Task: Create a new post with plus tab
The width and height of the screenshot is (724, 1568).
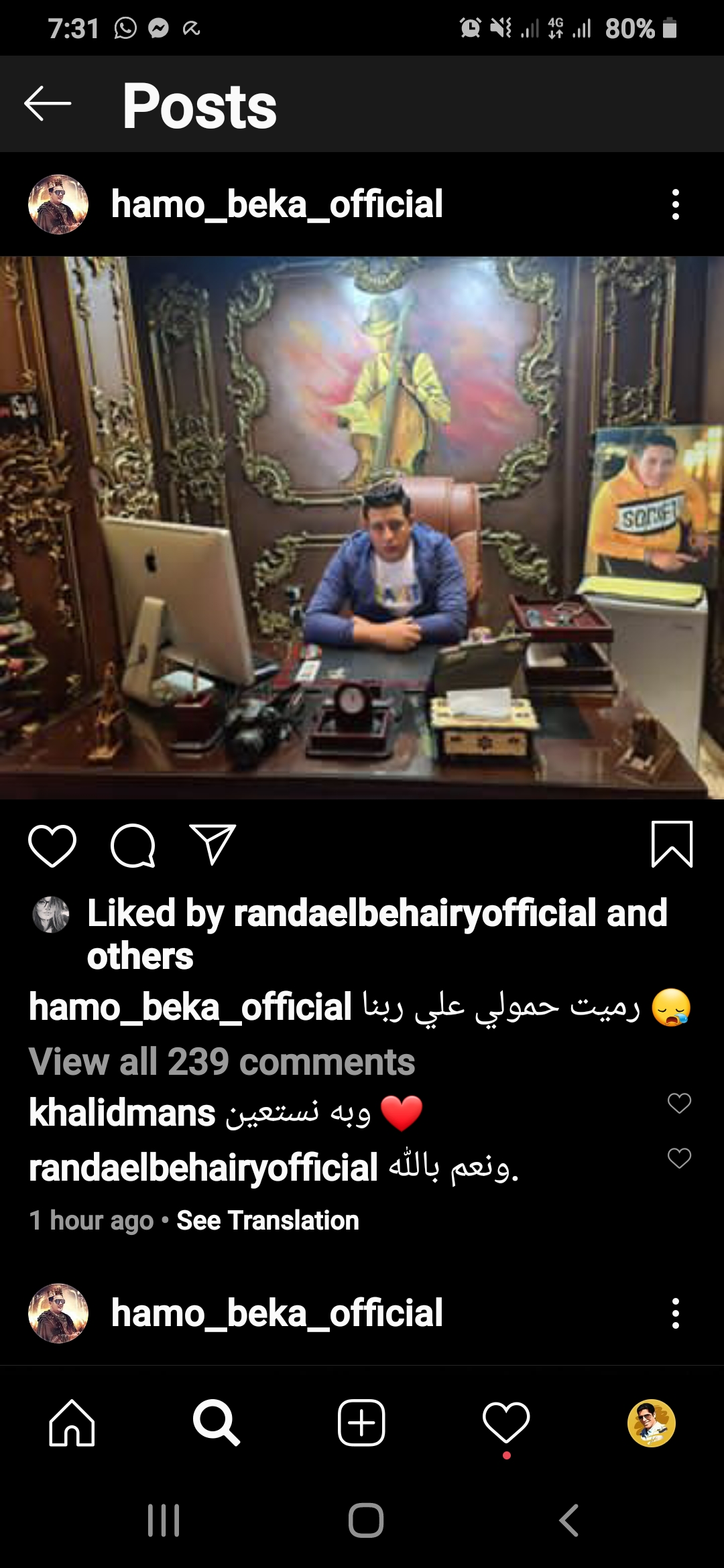Action: (361, 1423)
